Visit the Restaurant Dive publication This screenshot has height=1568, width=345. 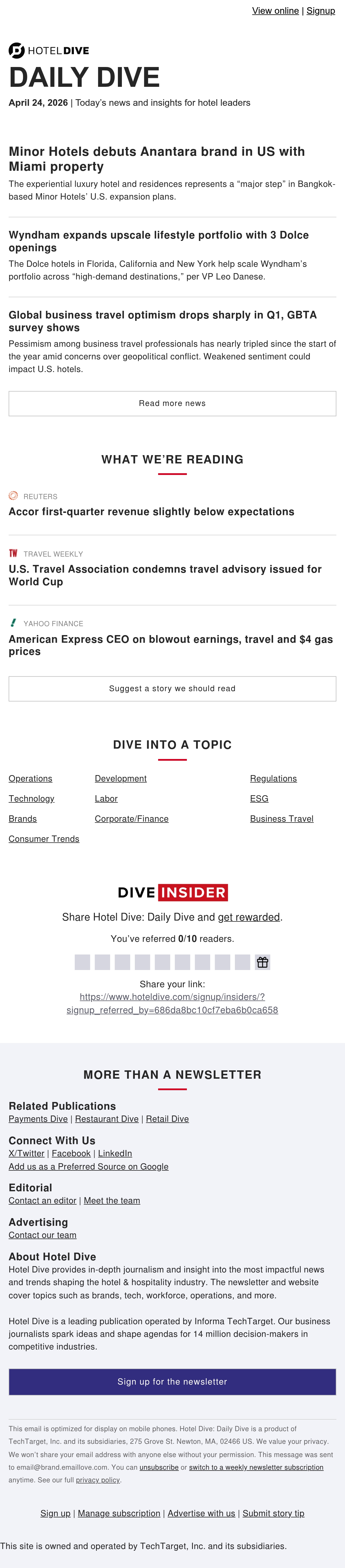coord(107,1119)
